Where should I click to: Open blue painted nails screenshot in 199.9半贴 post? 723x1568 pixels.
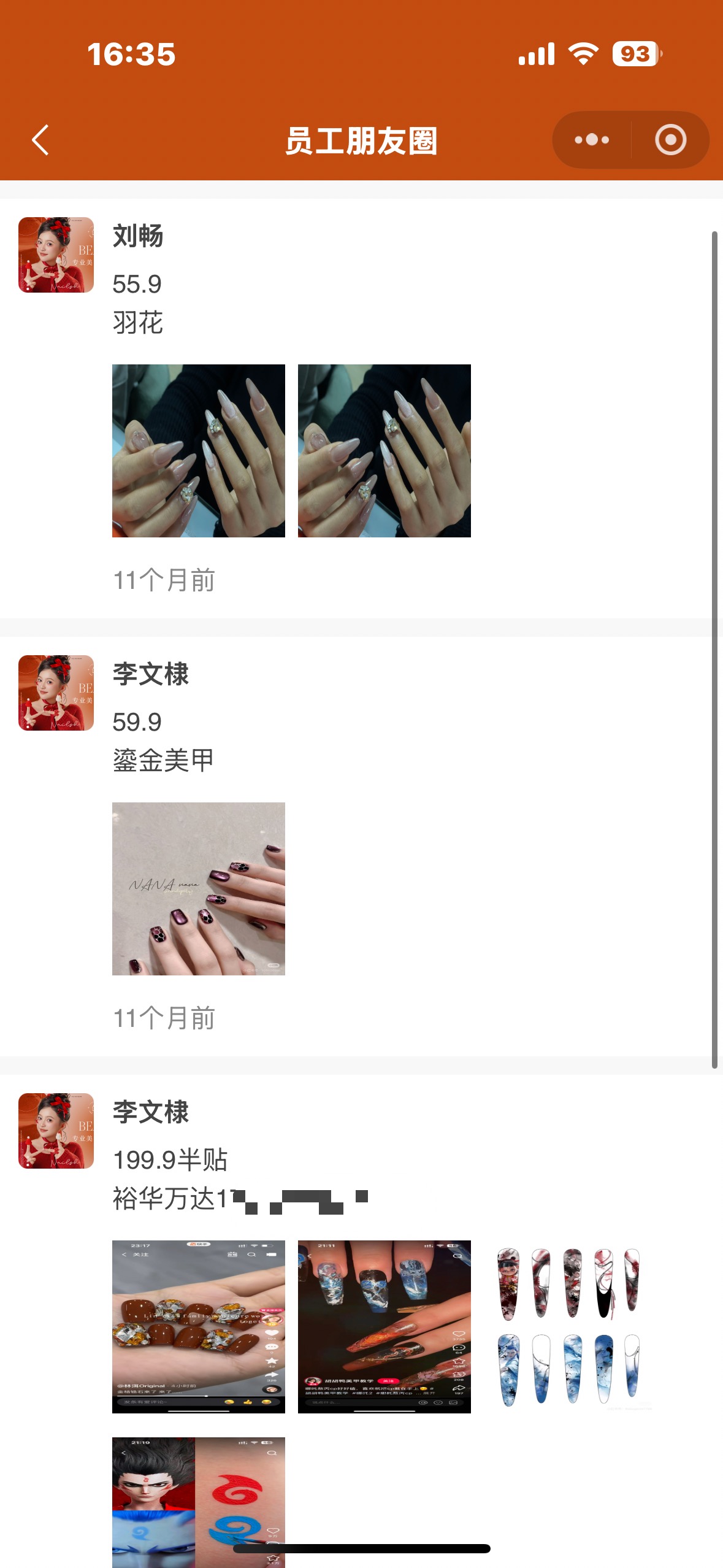(x=384, y=1326)
